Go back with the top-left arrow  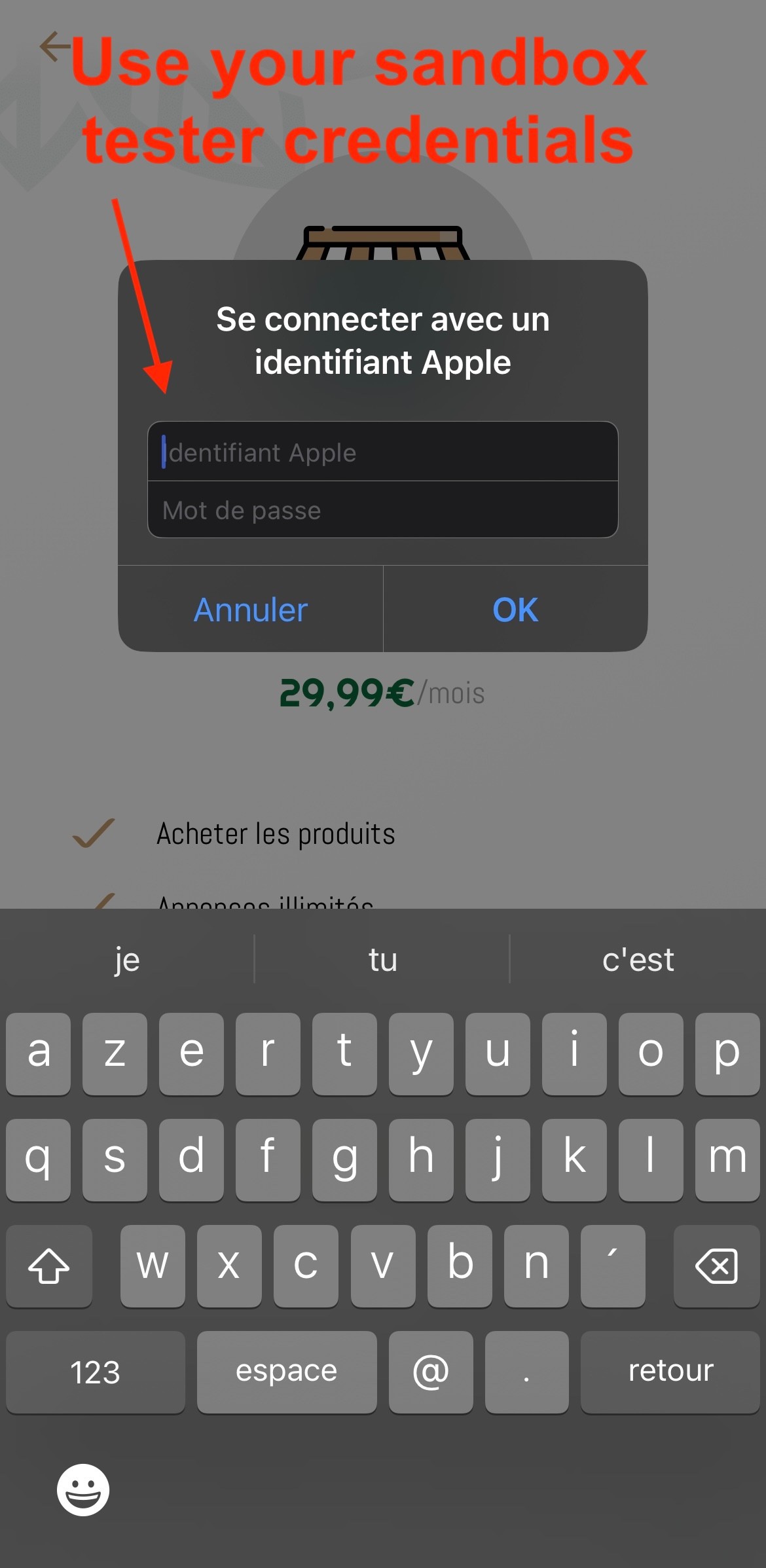(x=54, y=46)
